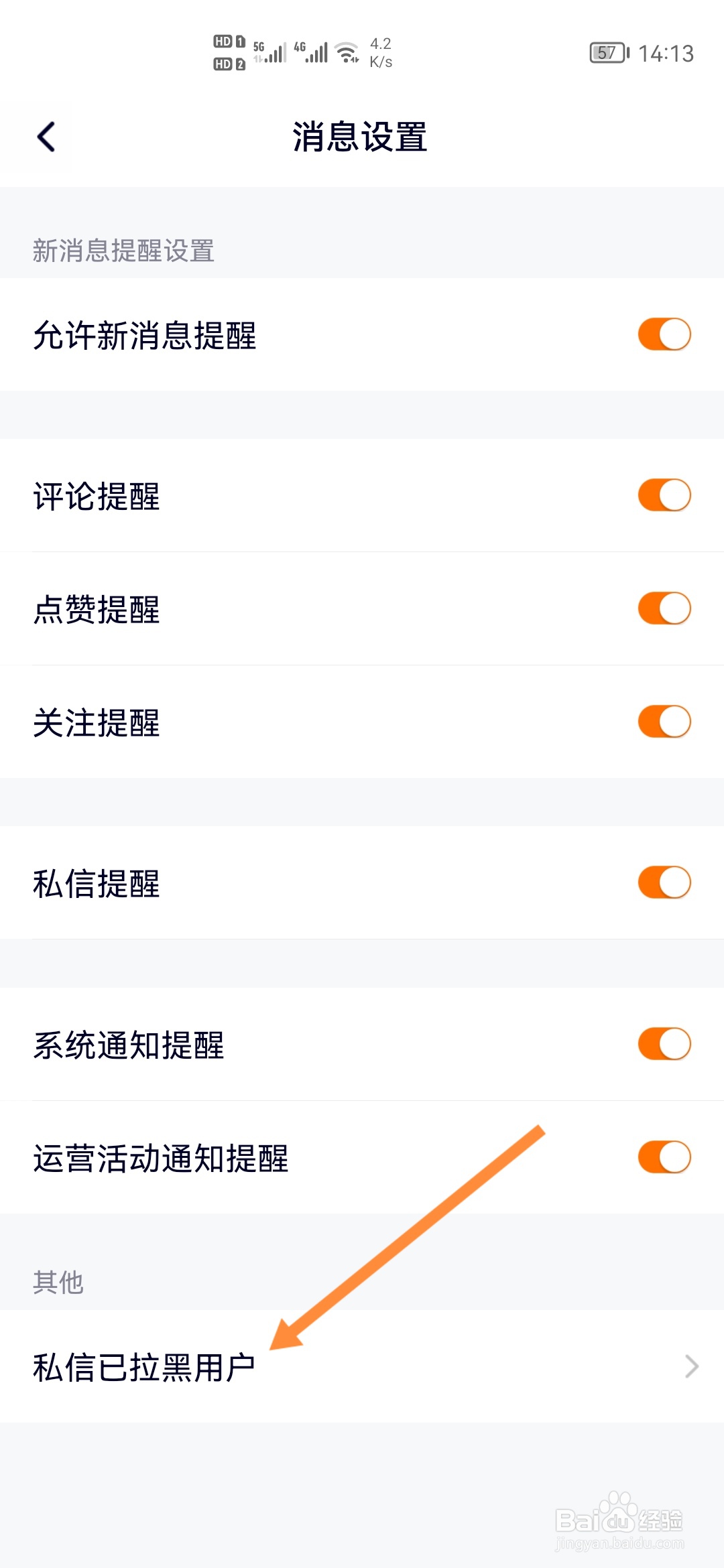Open 私信已拉黑用户 list
This screenshot has height=1568, width=724.
click(x=362, y=1367)
